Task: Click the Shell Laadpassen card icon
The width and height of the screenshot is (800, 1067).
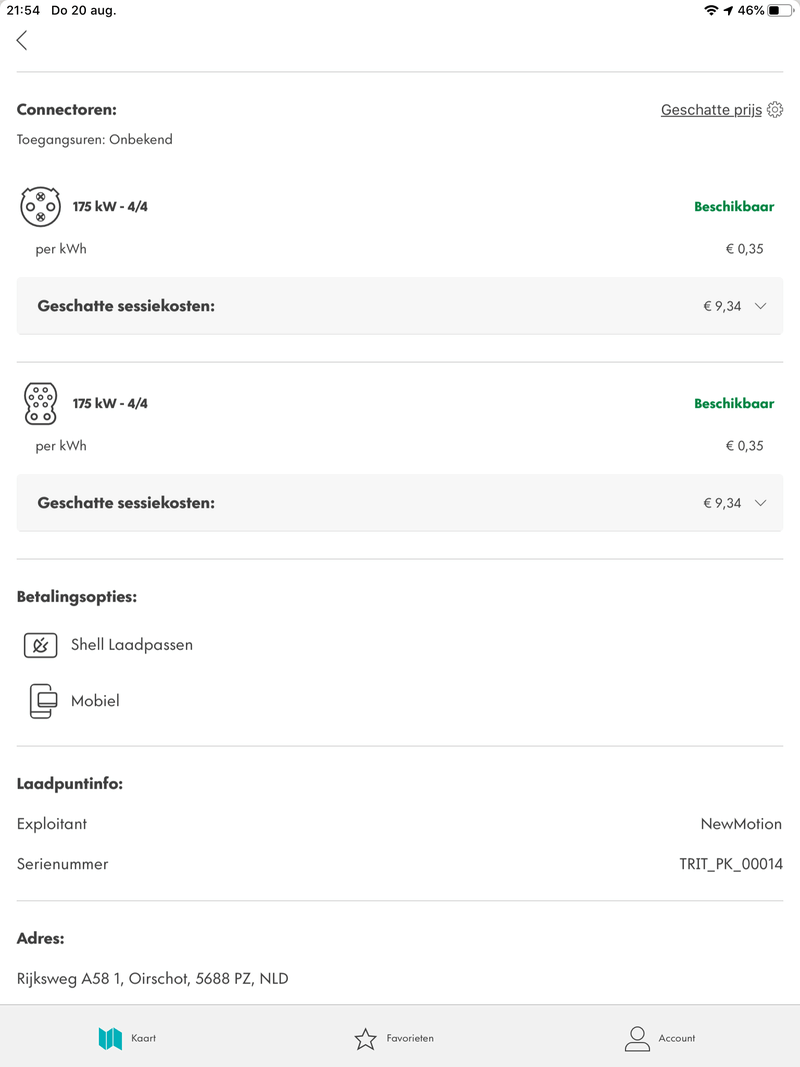Action: coord(40,645)
